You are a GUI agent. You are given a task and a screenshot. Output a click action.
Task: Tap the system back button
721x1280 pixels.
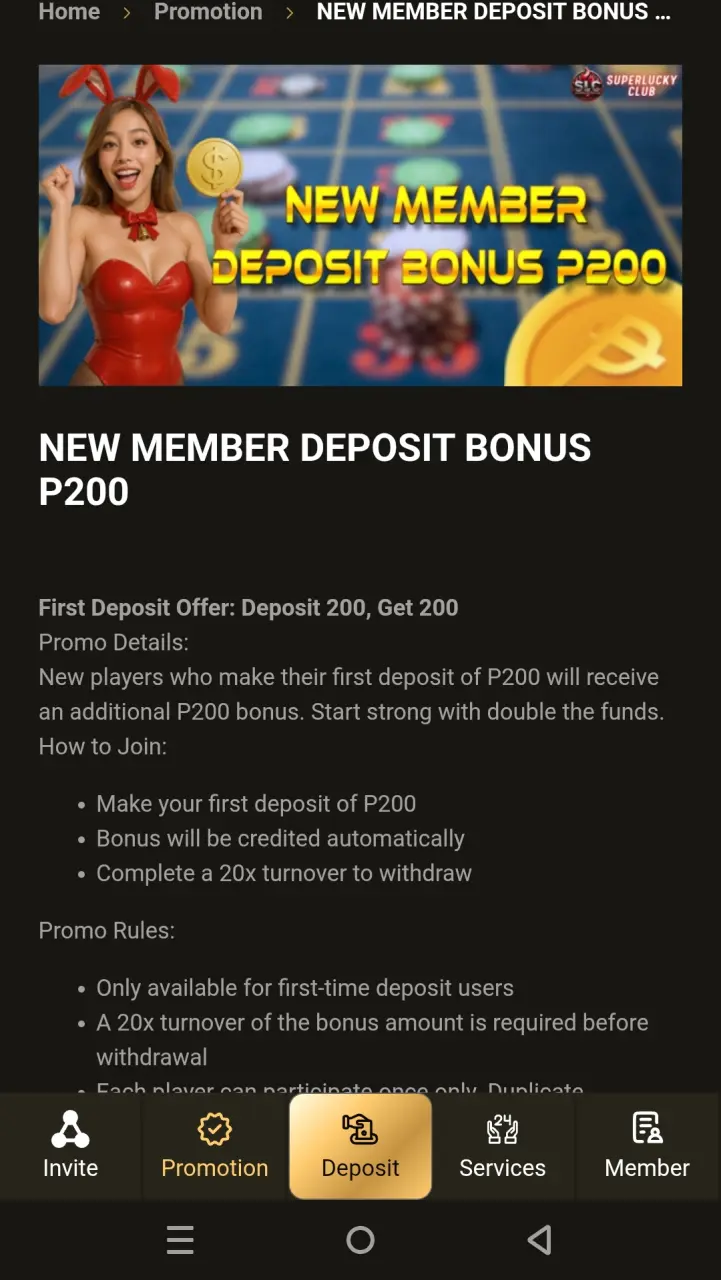(539, 1240)
